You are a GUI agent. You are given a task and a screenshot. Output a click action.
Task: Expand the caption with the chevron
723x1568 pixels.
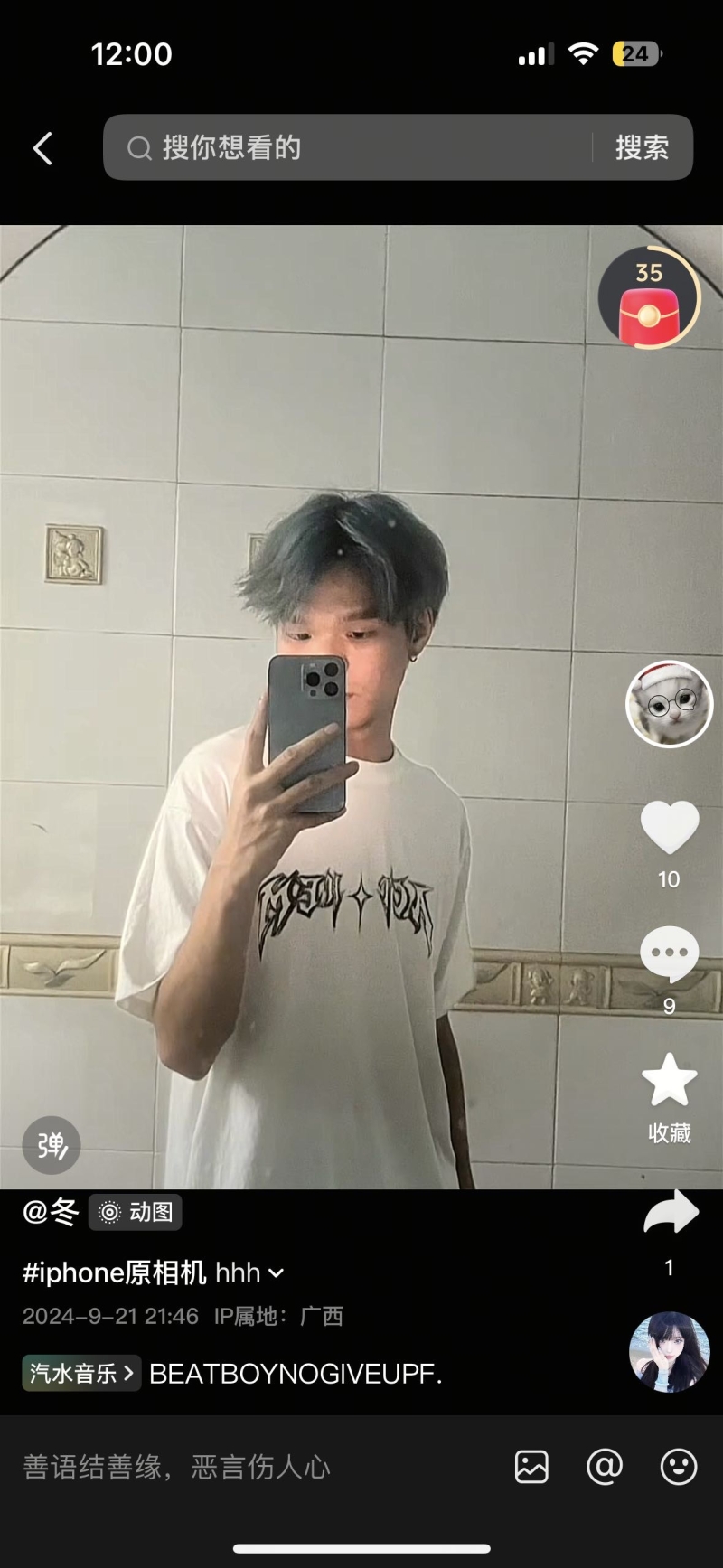point(277,1273)
